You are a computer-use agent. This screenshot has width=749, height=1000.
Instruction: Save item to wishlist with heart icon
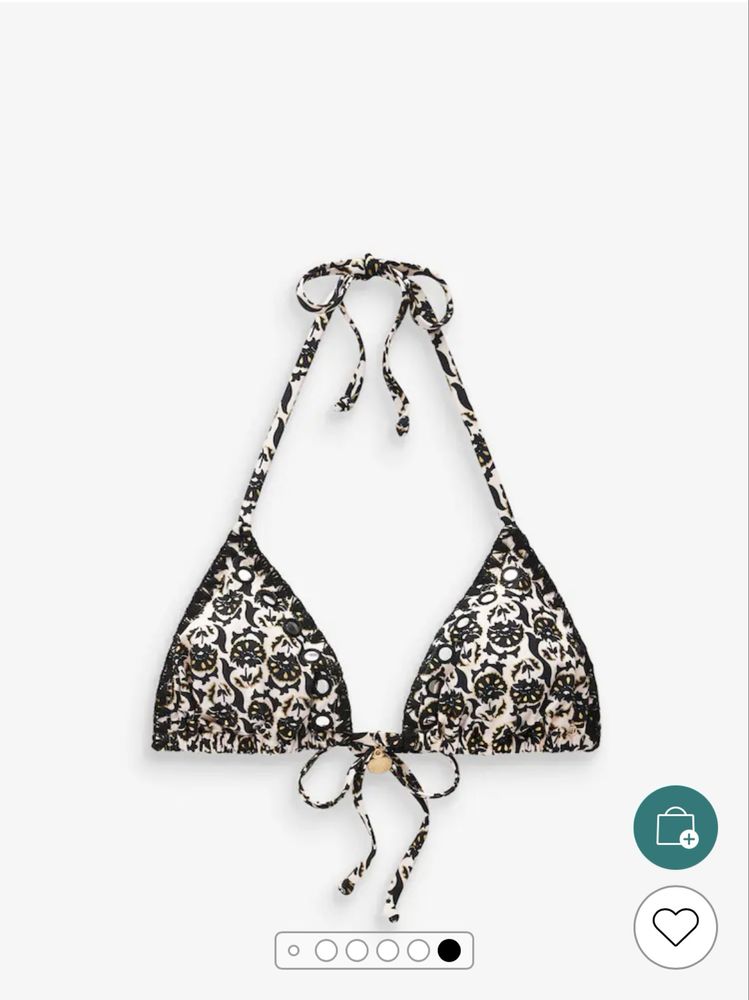675,927
